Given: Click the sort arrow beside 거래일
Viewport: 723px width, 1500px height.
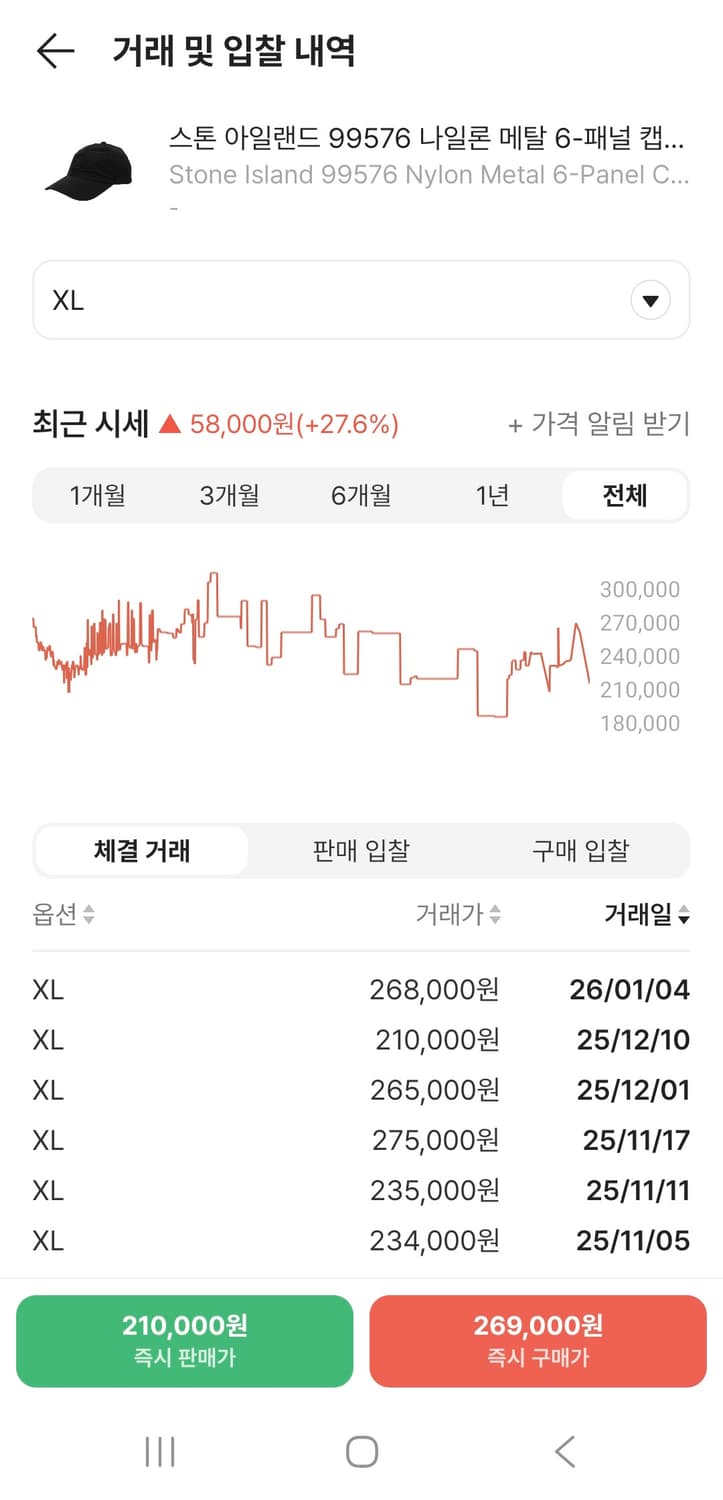Looking at the screenshot, I should tap(682, 914).
